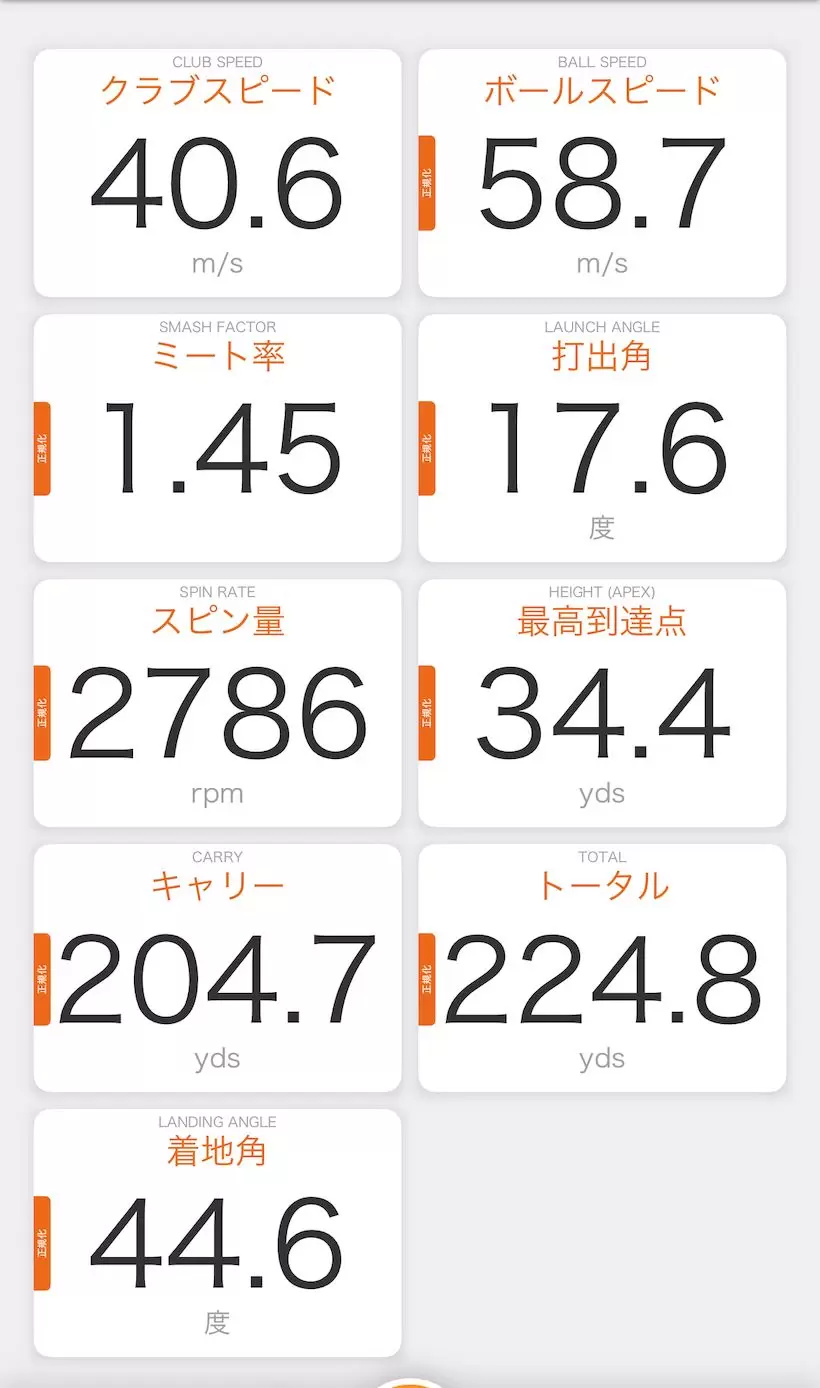Image resolution: width=820 pixels, height=1388 pixels.
Task: Select the スピン量 (Spin Rate) card
Action: (217, 702)
